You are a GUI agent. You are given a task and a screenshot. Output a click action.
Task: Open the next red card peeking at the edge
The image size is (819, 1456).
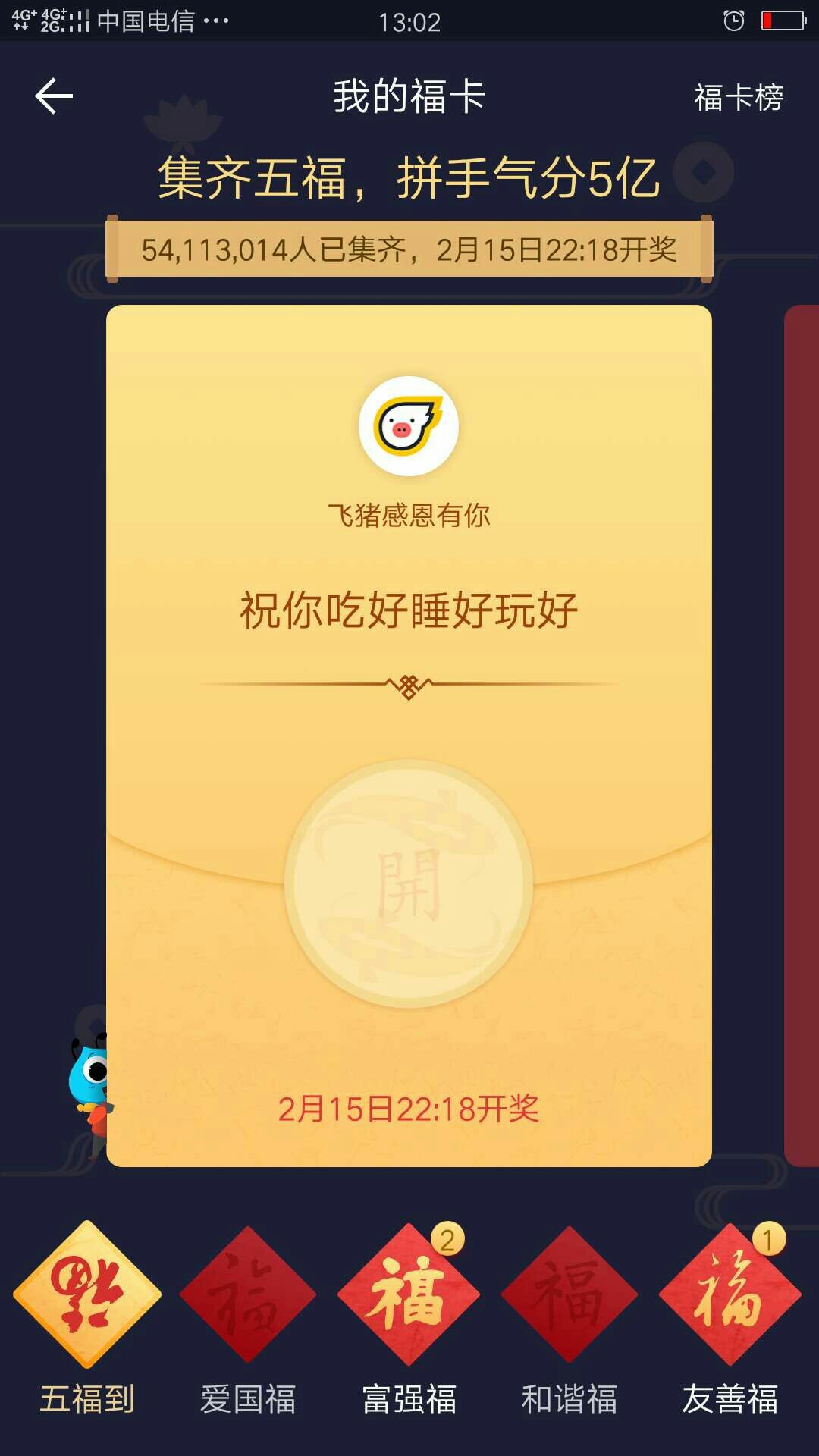(802, 736)
